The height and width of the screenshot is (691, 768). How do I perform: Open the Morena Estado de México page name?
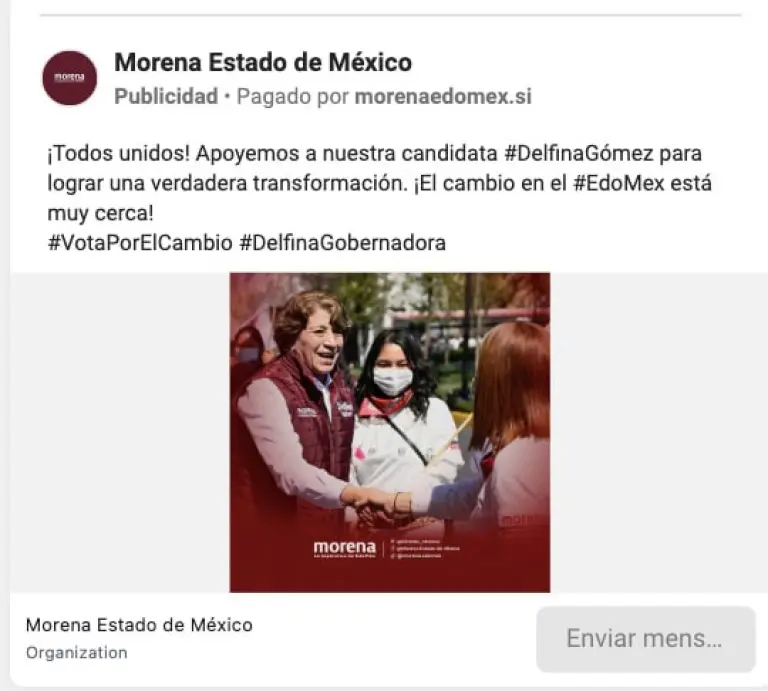coord(263,63)
